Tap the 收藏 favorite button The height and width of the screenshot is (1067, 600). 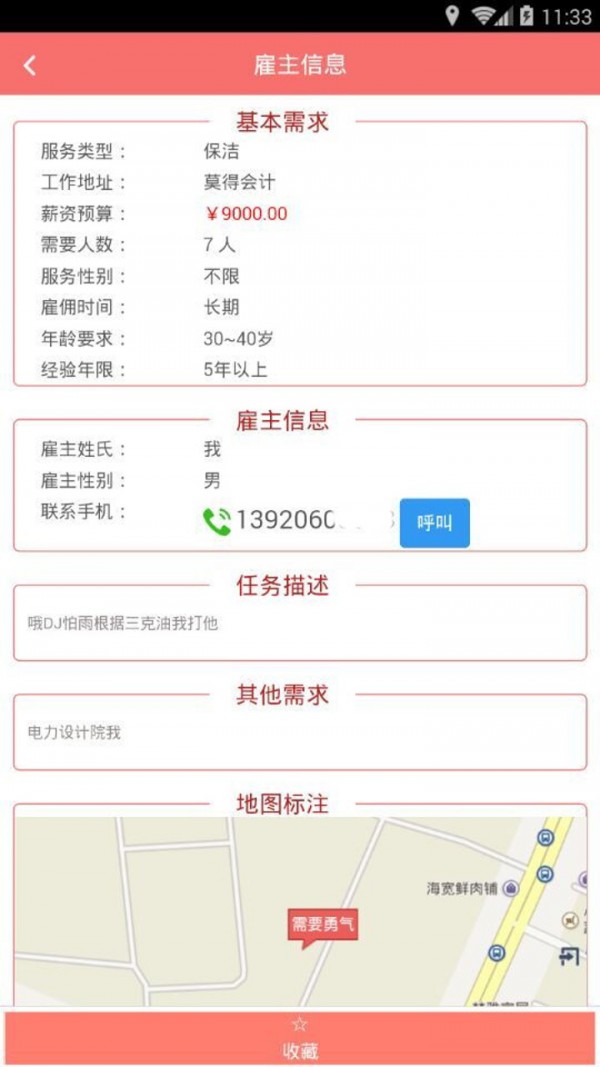(x=300, y=1038)
